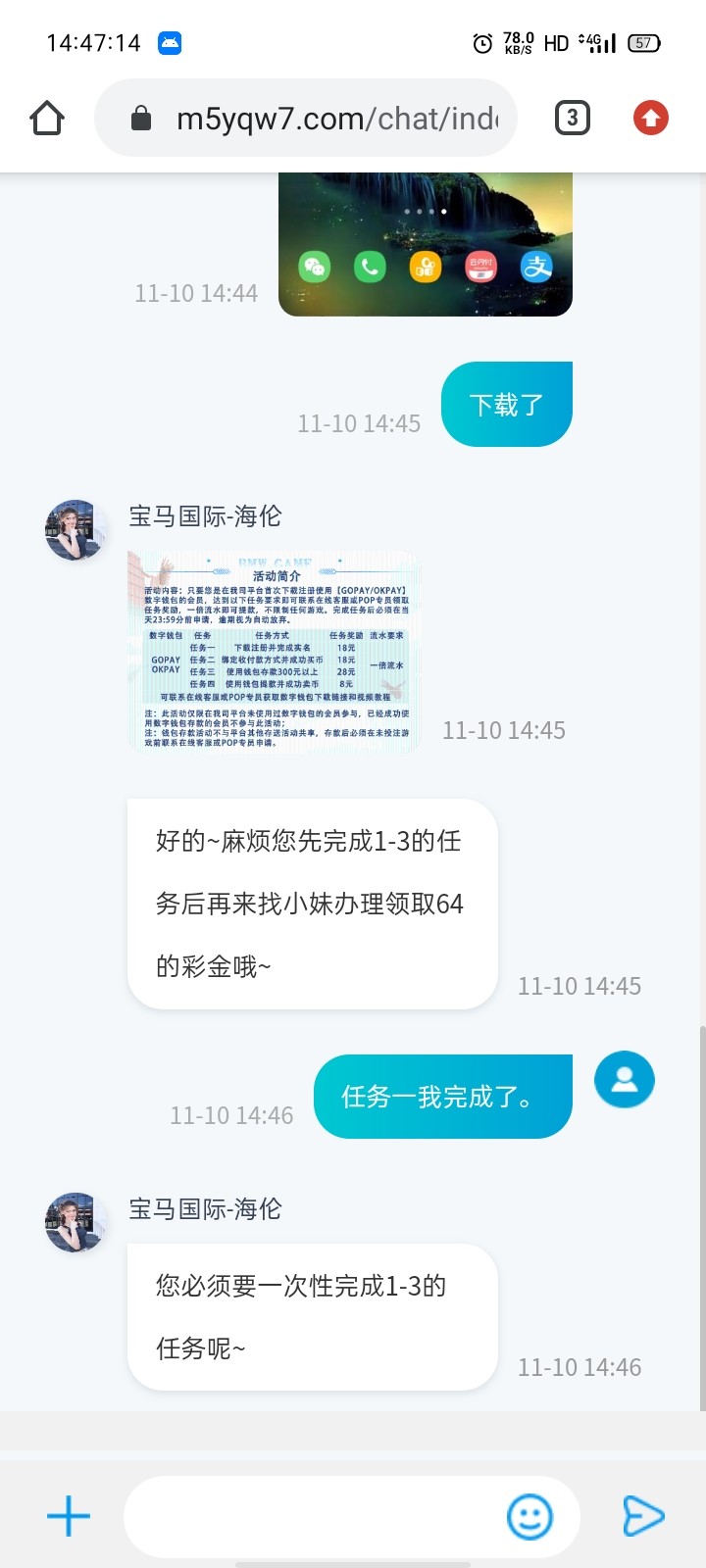Open the emoji picker
This screenshot has height=1568, width=706.
tap(529, 1516)
